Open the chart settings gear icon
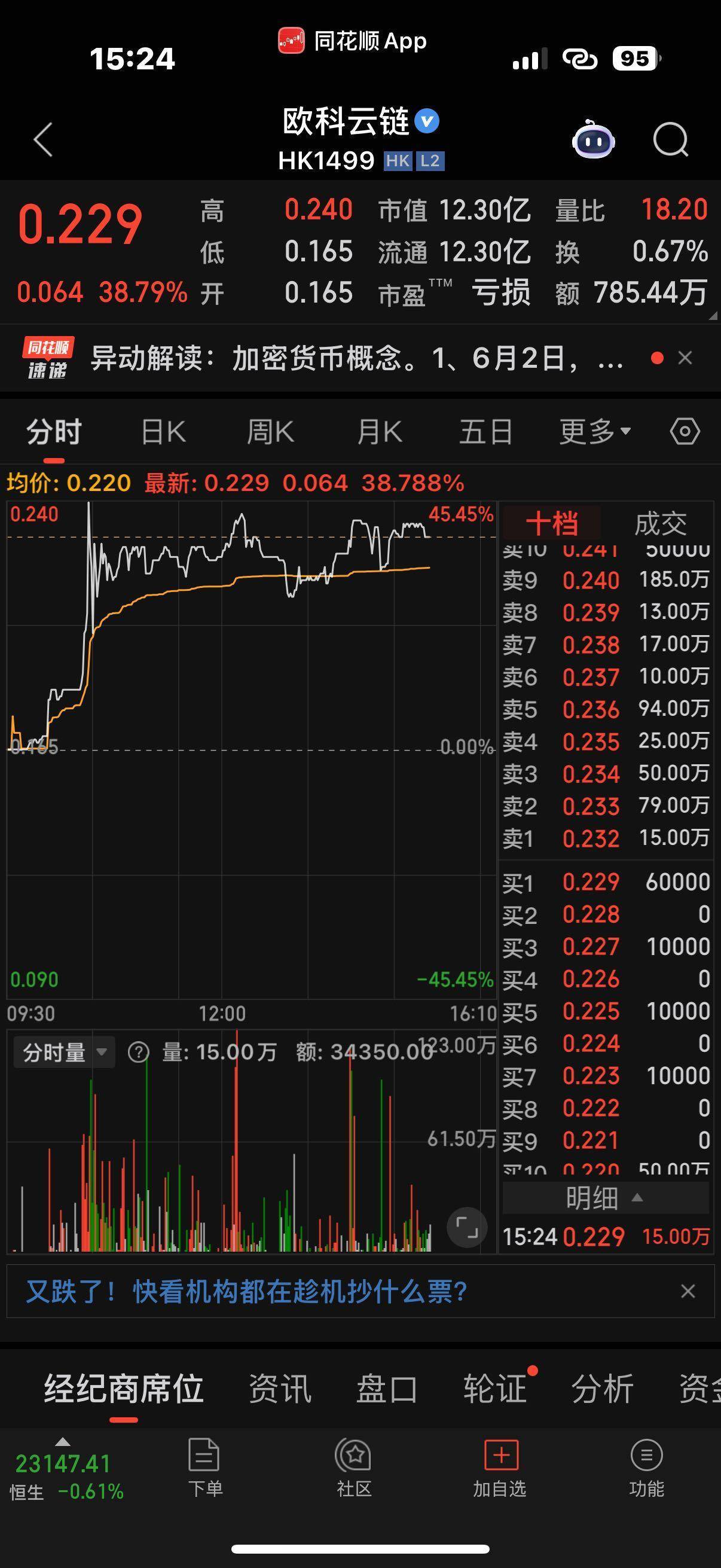 tap(684, 431)
